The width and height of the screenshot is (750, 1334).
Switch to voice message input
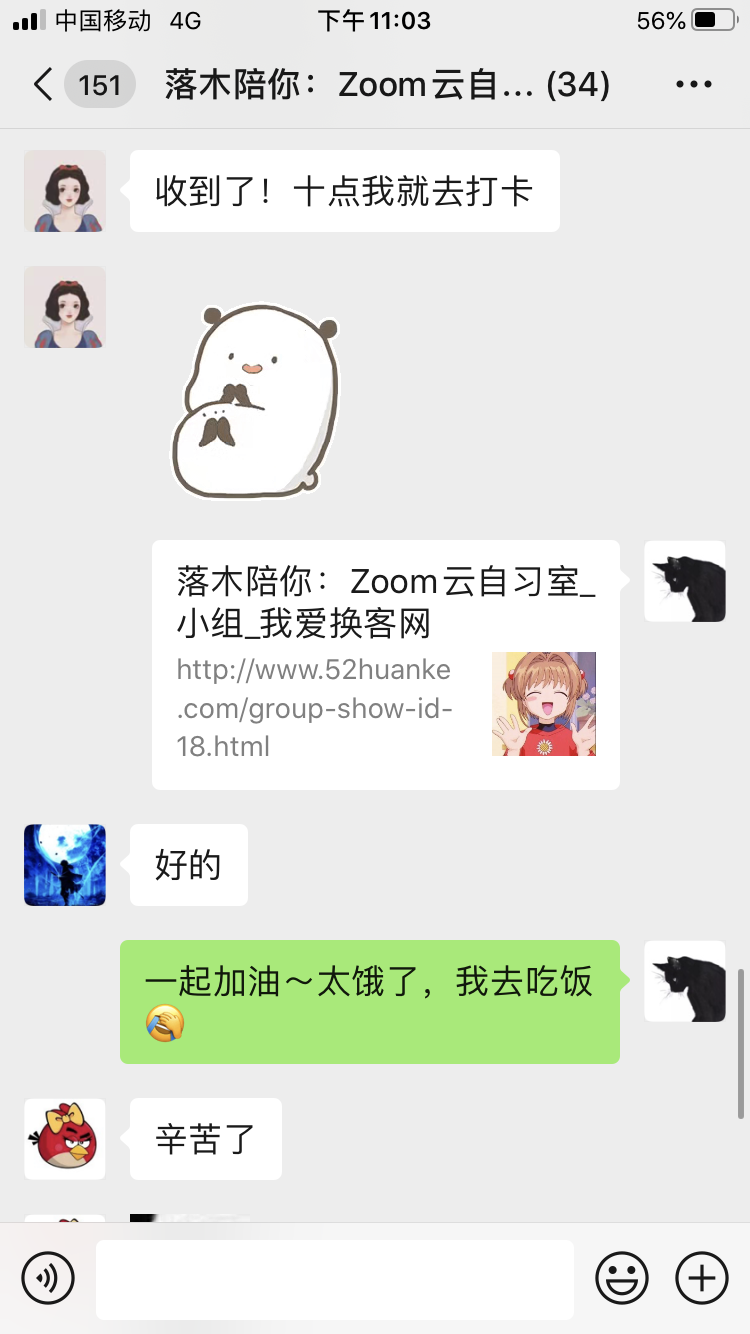[x=48, y=1278]
